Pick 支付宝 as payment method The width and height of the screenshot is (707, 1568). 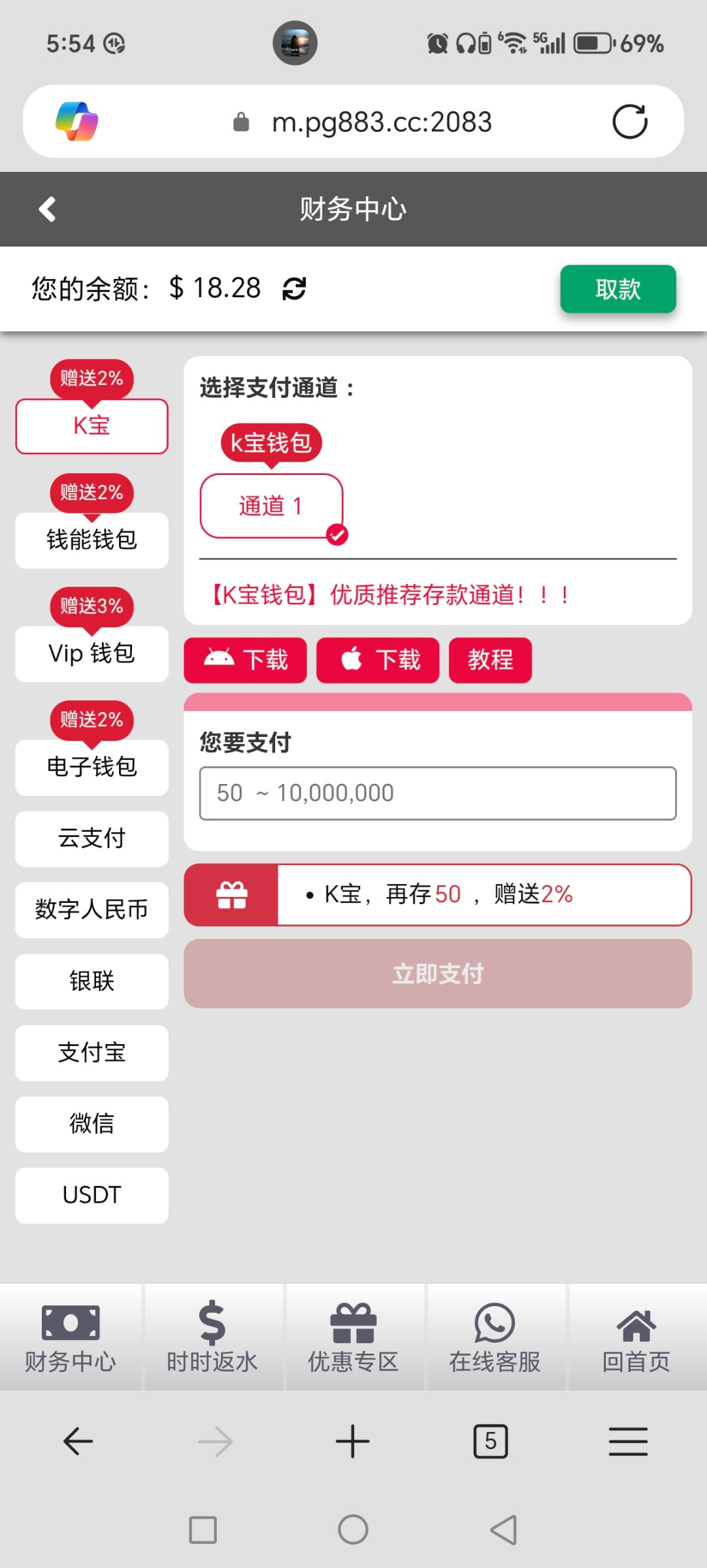pos(91,1053)
